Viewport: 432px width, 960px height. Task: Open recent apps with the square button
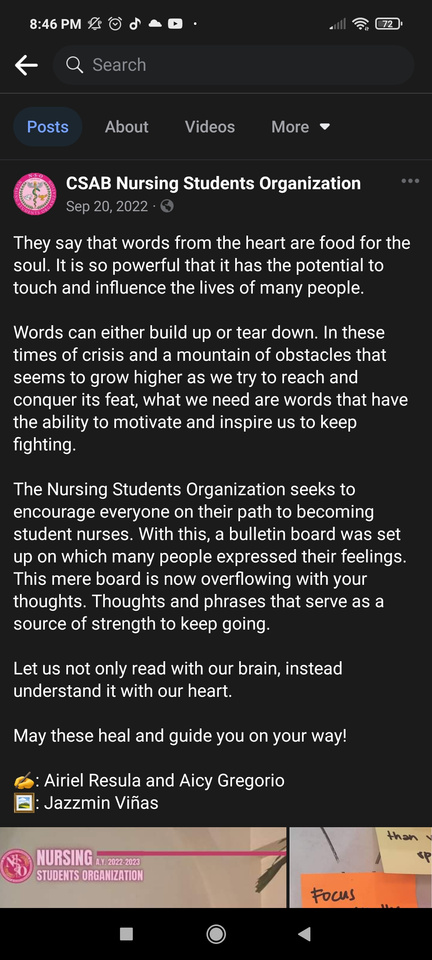(126, 934)
